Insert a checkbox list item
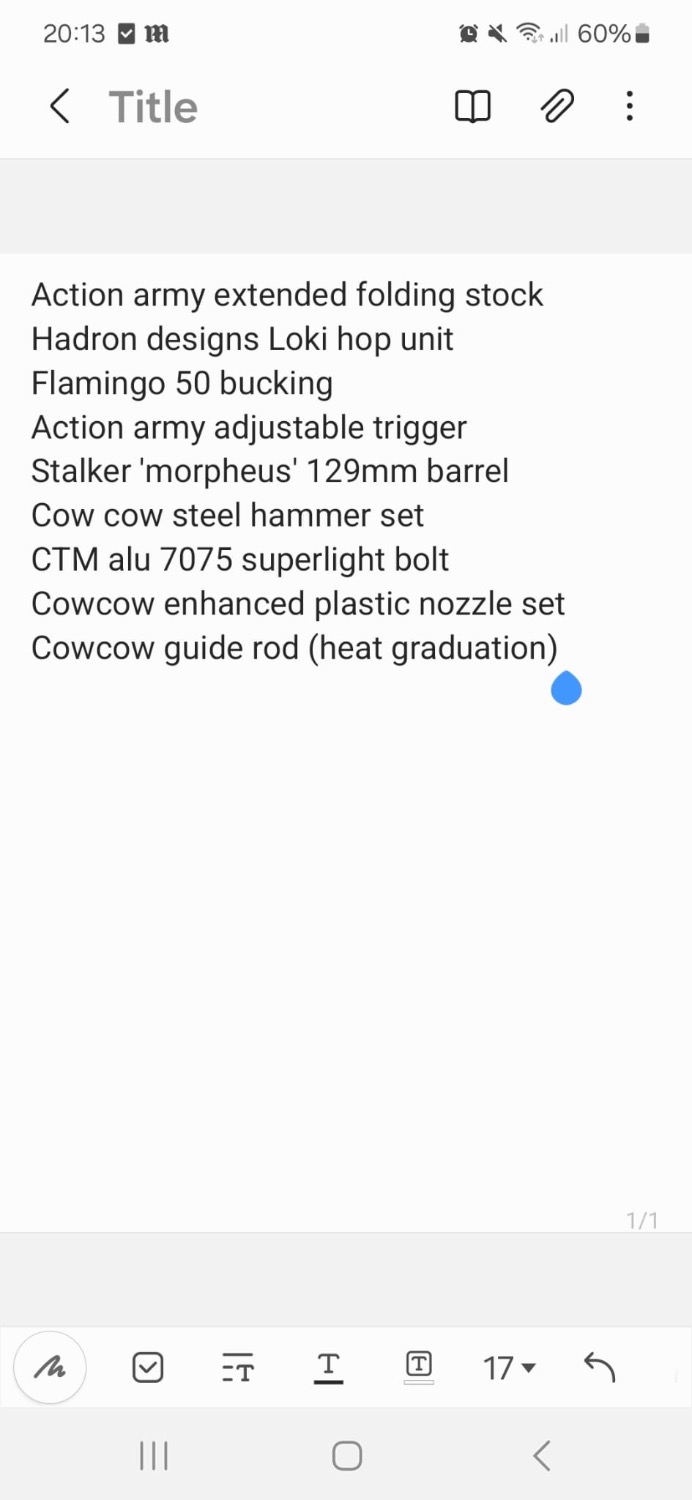The height and width of the screenshot is (1500, 692). [148, 1367]
